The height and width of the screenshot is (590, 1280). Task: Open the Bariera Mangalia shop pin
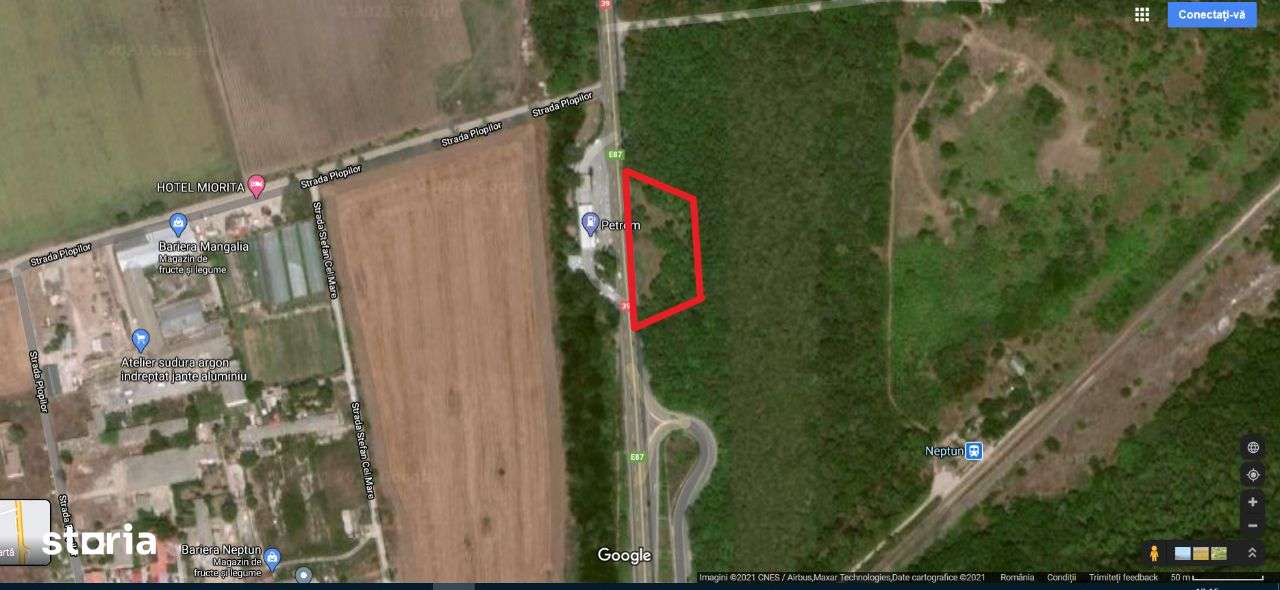(179, 223)
